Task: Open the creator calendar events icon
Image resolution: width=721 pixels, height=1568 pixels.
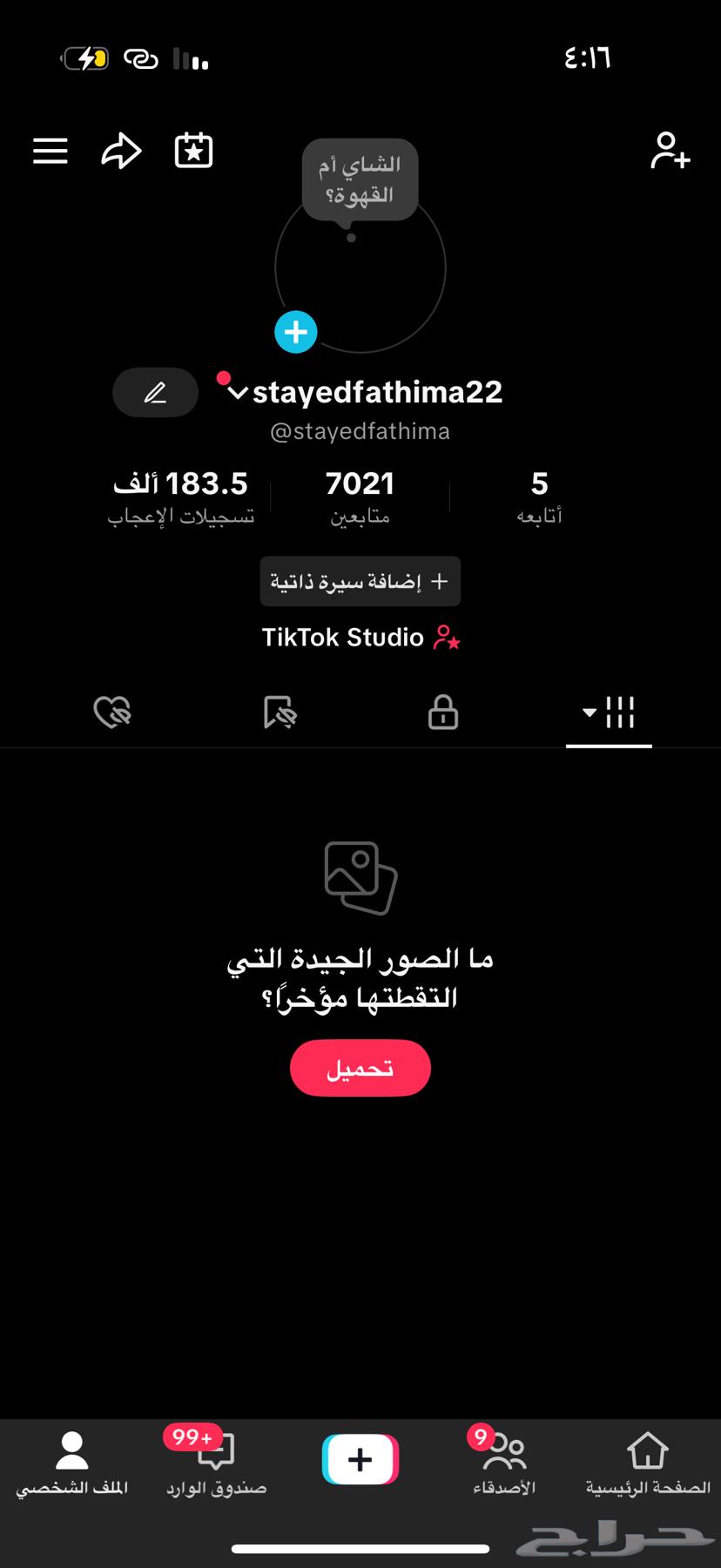Action: (x=193, y=150)
